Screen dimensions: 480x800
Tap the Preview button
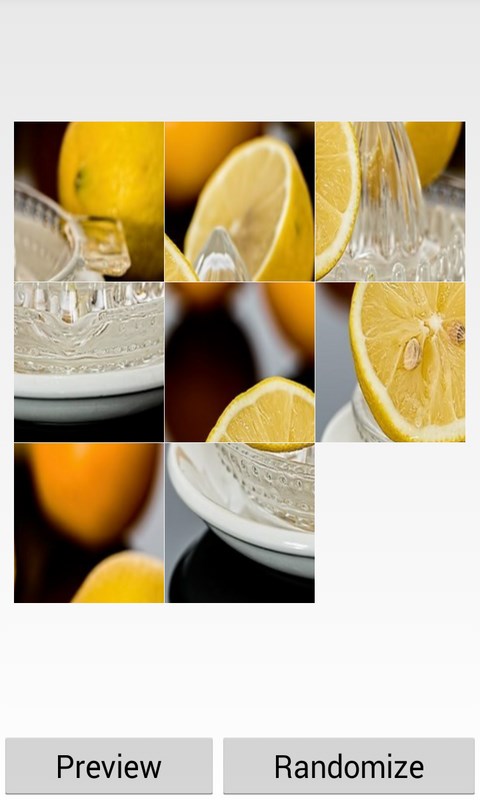coord(109,765)
